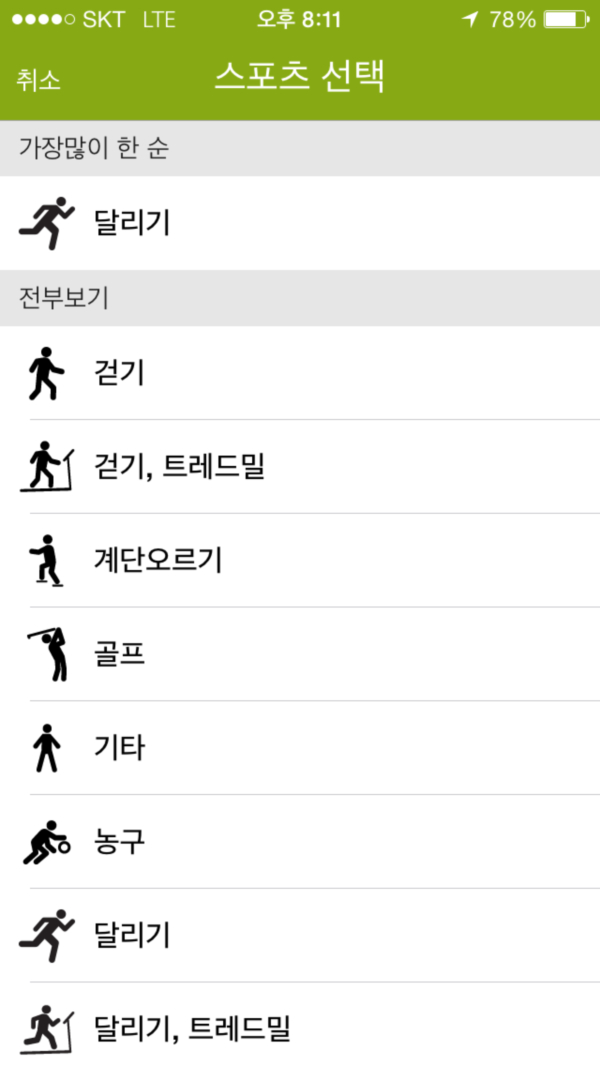This screenshot has height=1065, width=600.
Task: Select 걷기, 트레드밀 sport
Action: pos(300,467)
